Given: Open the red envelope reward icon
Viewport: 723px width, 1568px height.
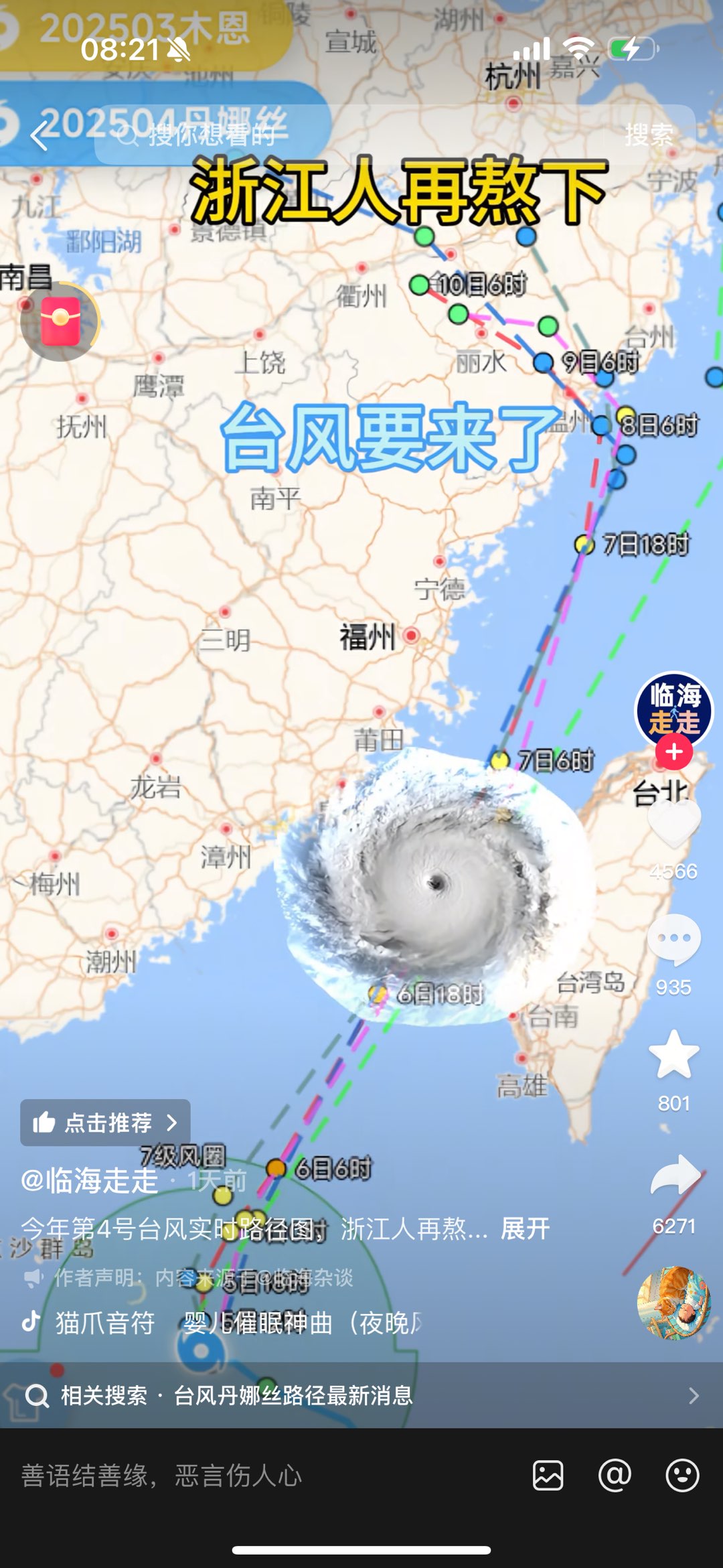Looking at the screenshot, I should pos(60,322).
